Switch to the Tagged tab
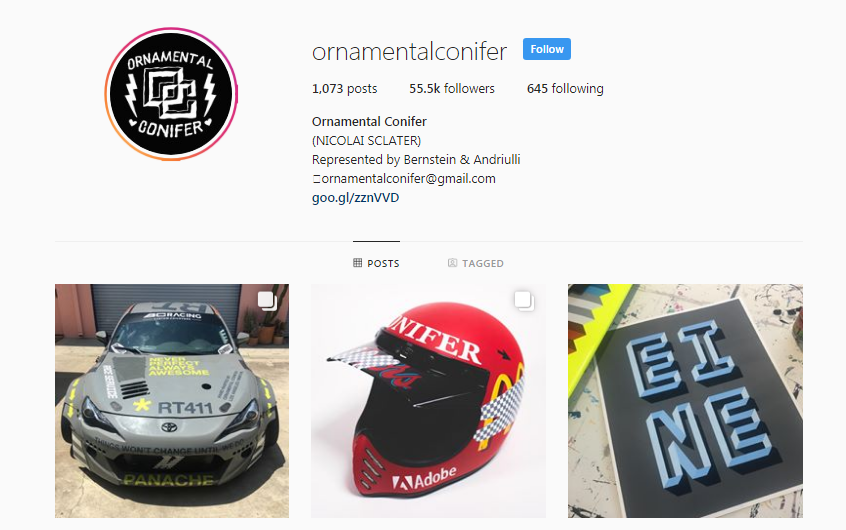 [x=476, y=263]
